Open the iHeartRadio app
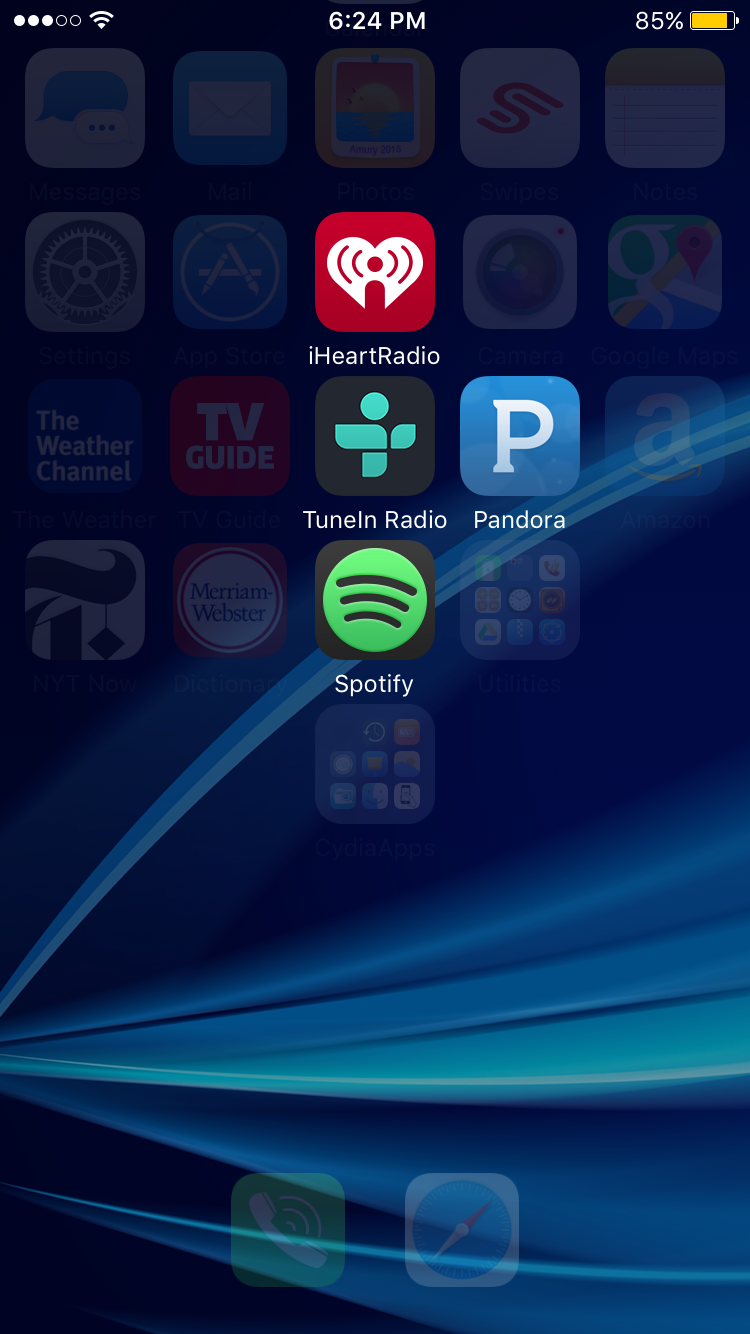750x1334 pixels. click(375, 272)
